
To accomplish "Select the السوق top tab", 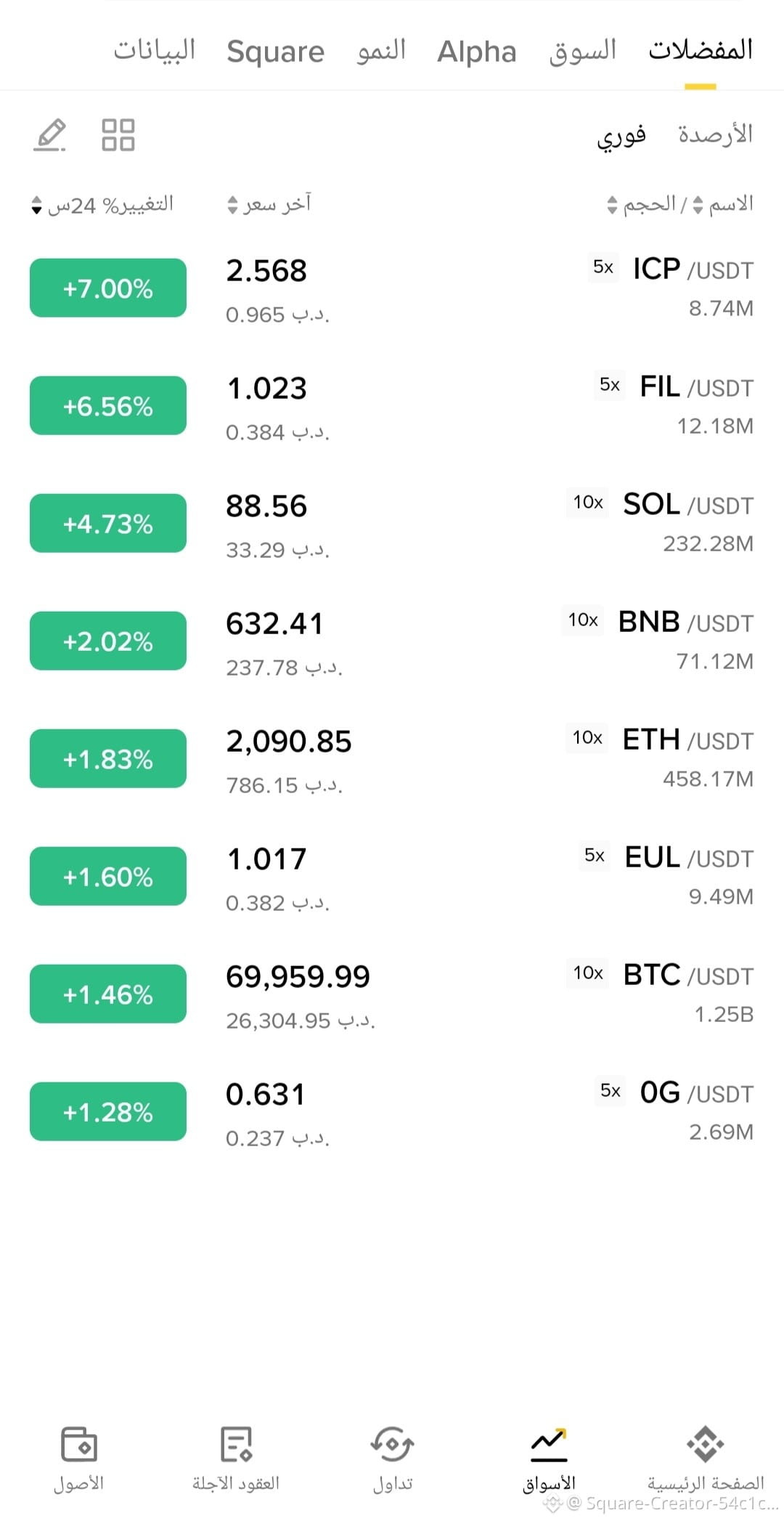I will click(582, 51).
